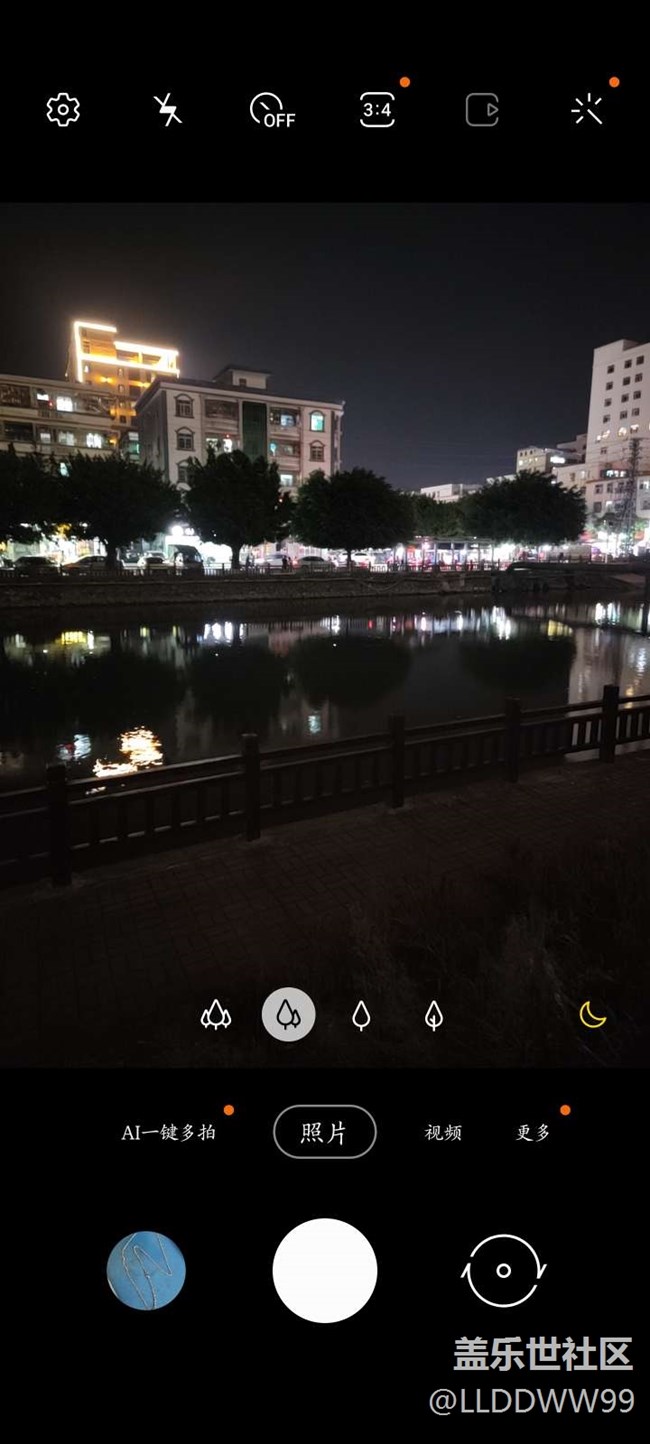Switch to 视频 video mode
Viewport: 650px width, 1444px height.
[x=443, y=1132]
